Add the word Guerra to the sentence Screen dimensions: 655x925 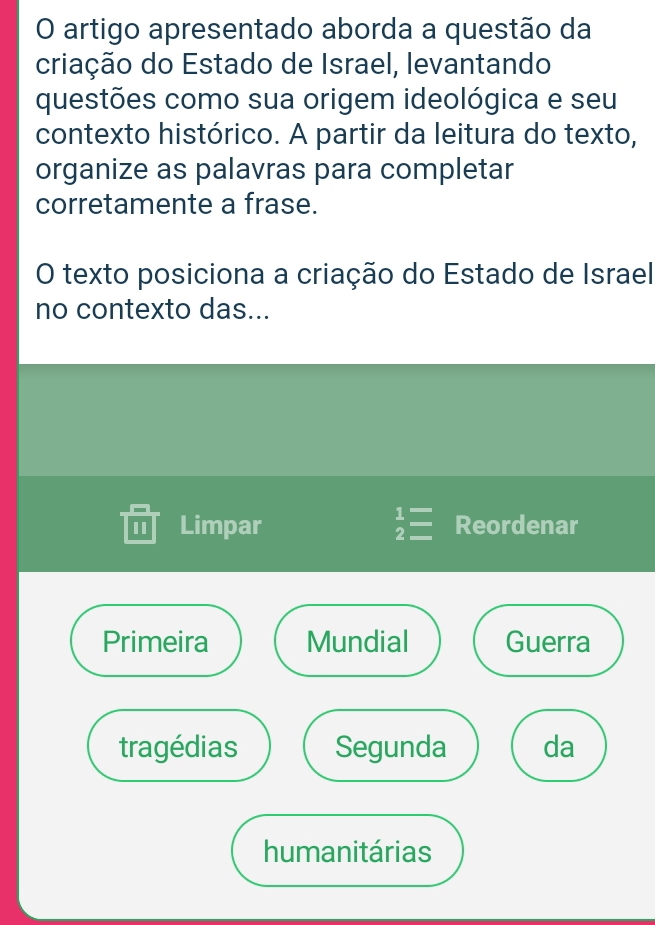click(x=548, y=641)
